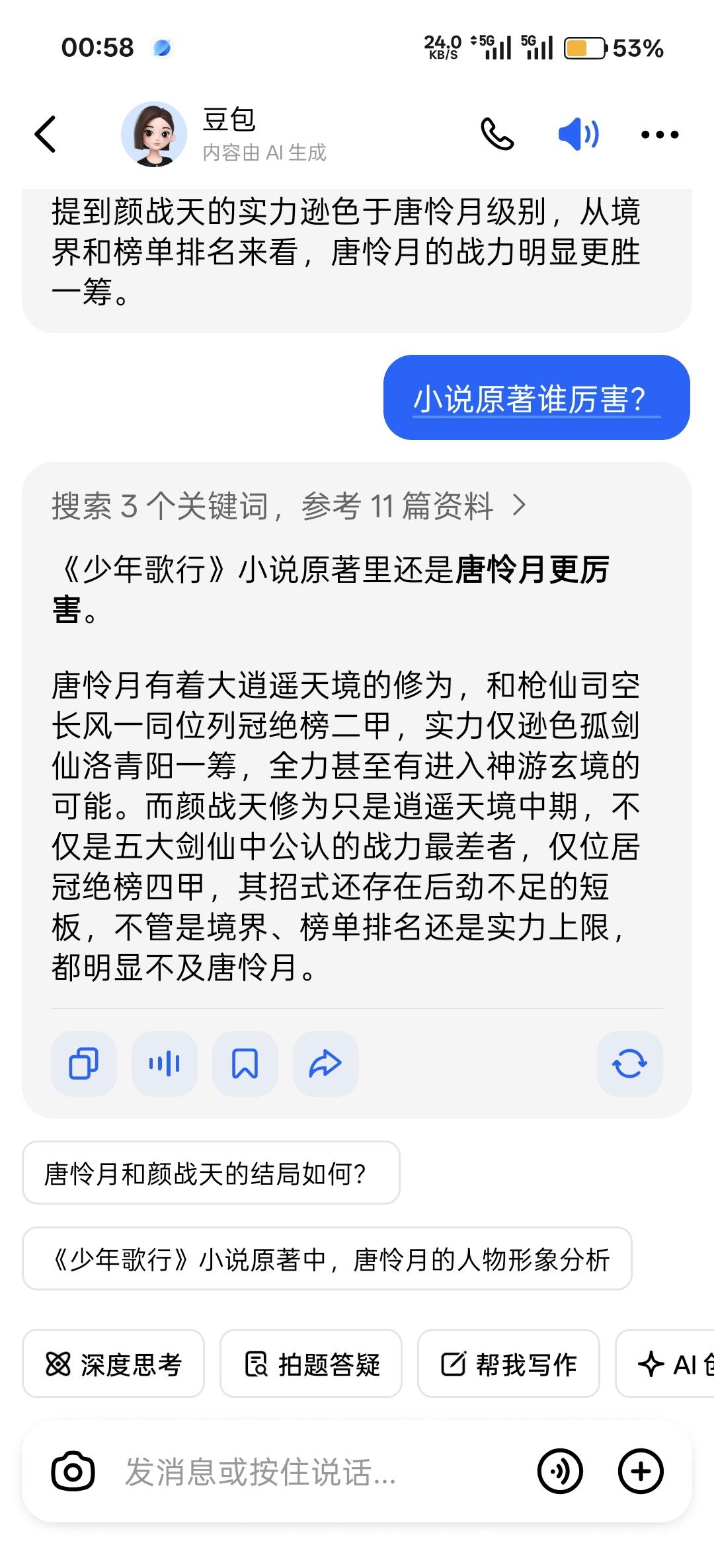Viewport: 714px width, 1568px height.
Task: Share this answer
Action: click(x=325, y=1064)
